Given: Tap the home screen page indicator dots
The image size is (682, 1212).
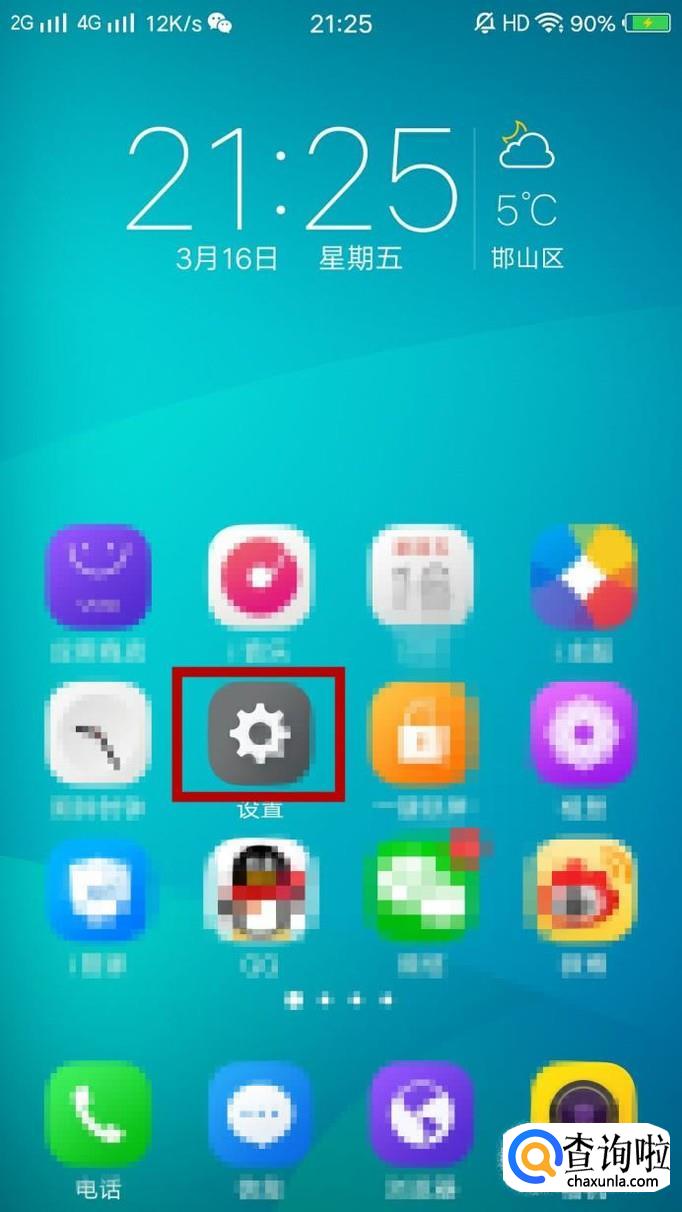Looking at the screenshot, I should point(340,999).
